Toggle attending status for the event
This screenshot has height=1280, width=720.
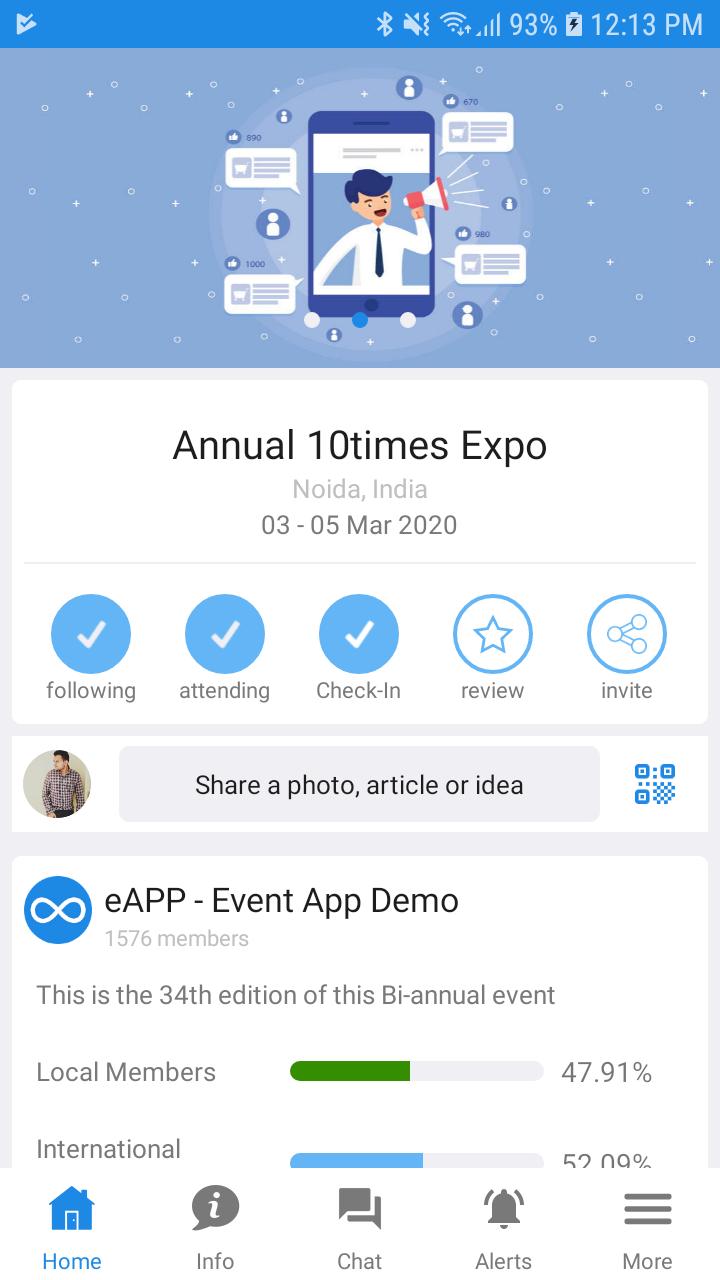click(225, 633)
